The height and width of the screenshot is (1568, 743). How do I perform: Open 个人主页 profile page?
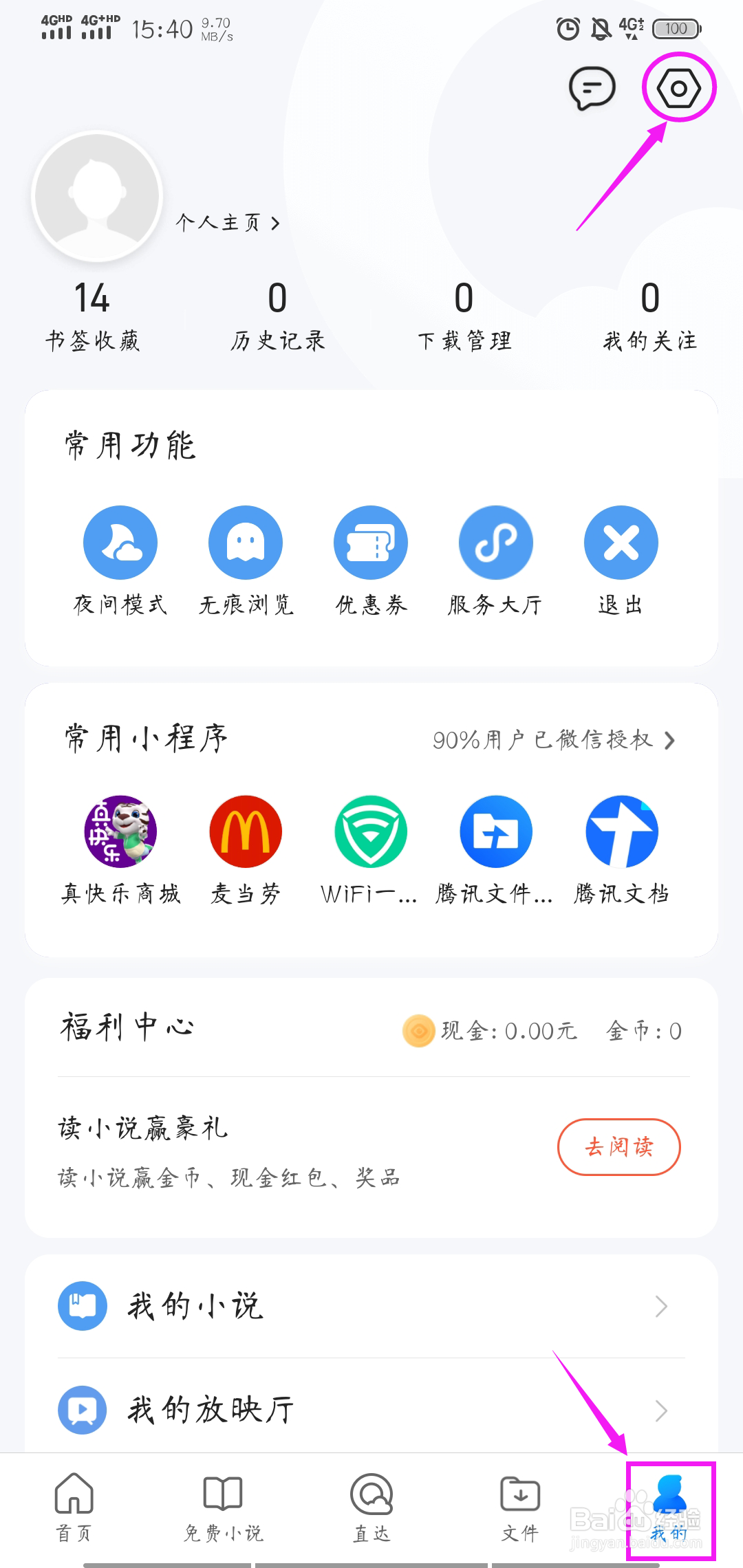click(227, 223)
